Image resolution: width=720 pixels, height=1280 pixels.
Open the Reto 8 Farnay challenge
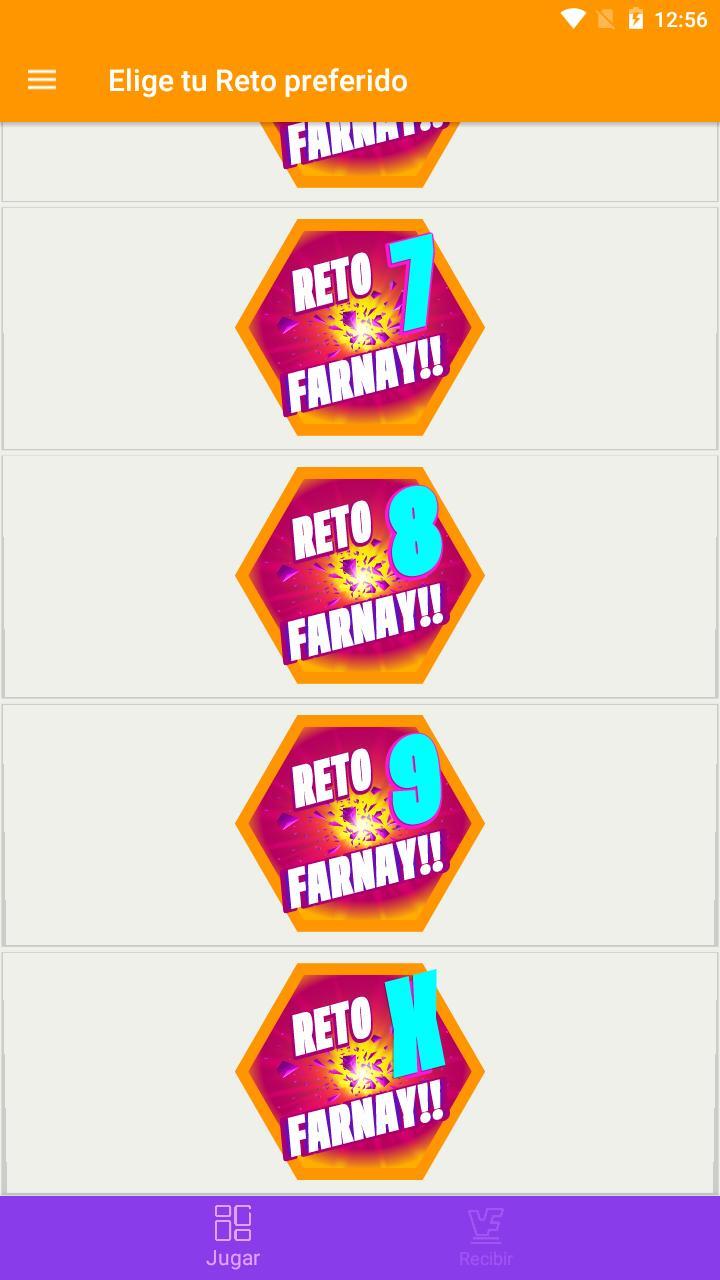pos(360,576)
